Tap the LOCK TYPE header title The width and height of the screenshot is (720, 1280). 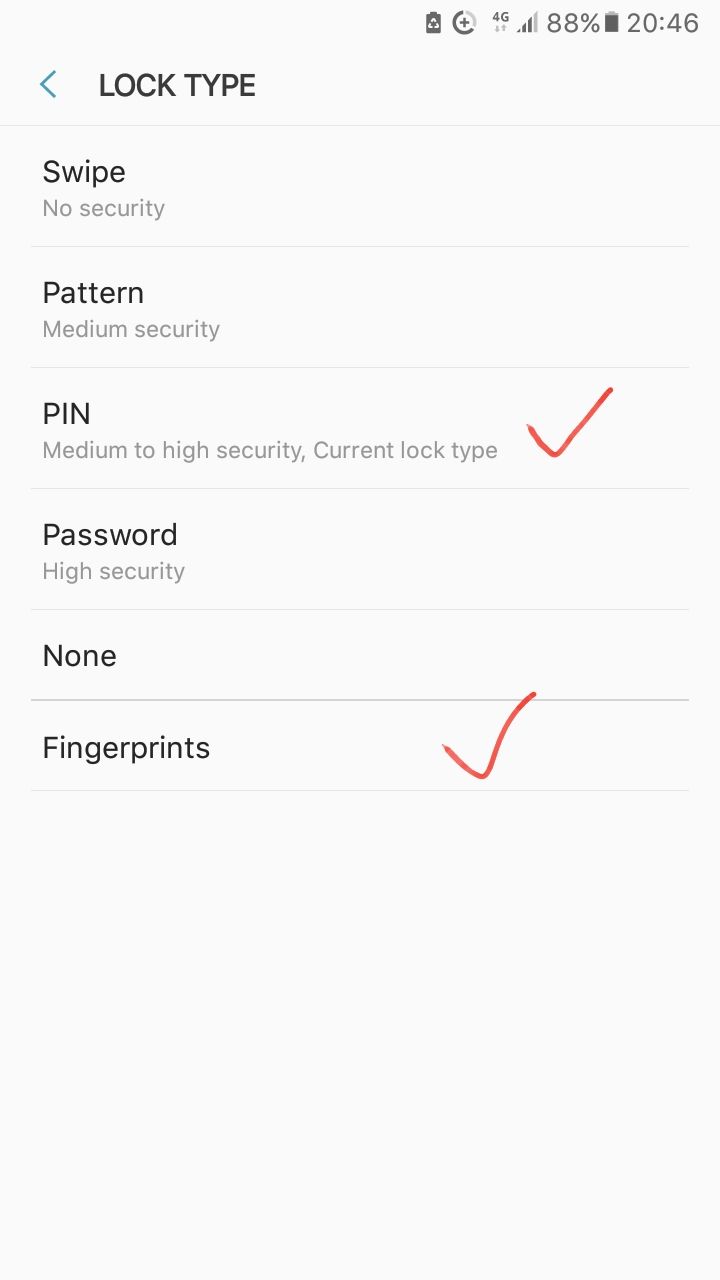[x=176, y=85]
